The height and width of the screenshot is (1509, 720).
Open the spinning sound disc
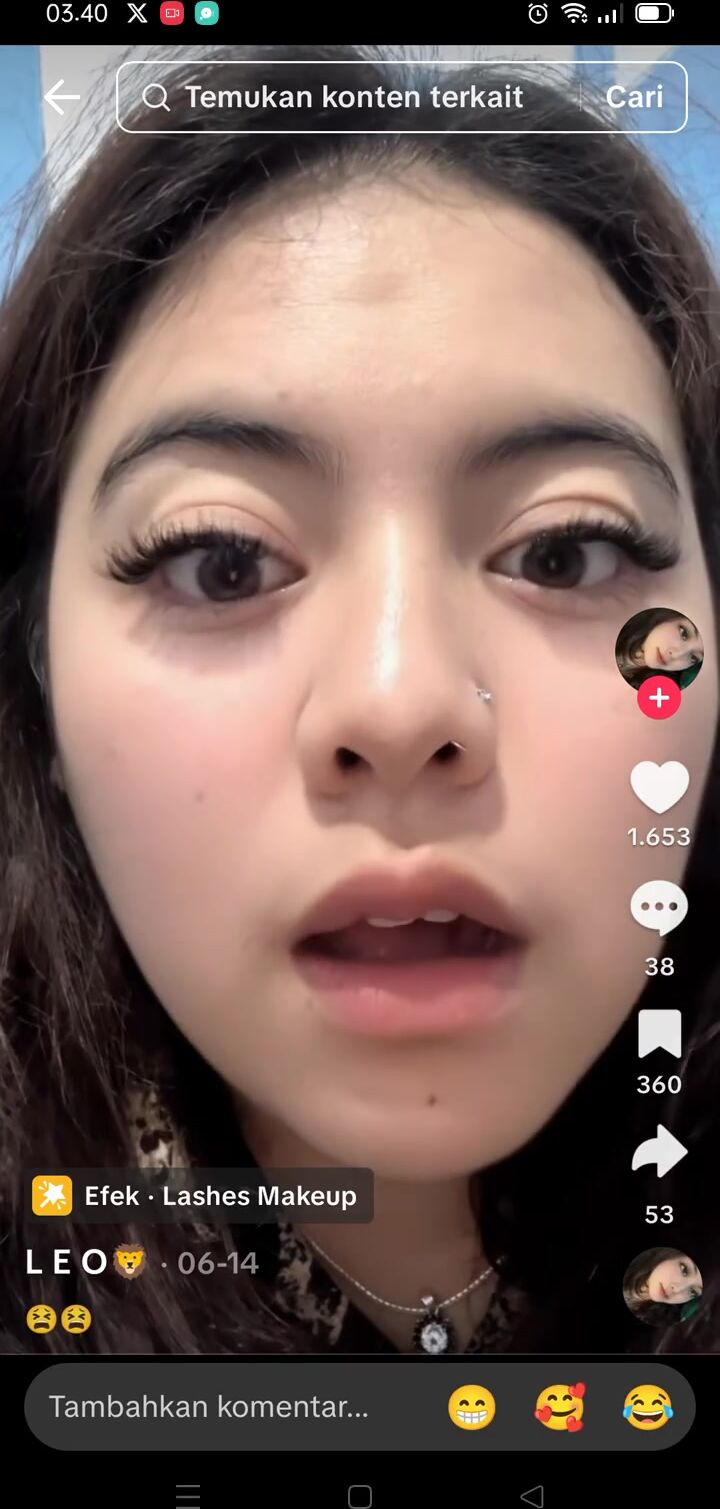(x=661, y=1286)
